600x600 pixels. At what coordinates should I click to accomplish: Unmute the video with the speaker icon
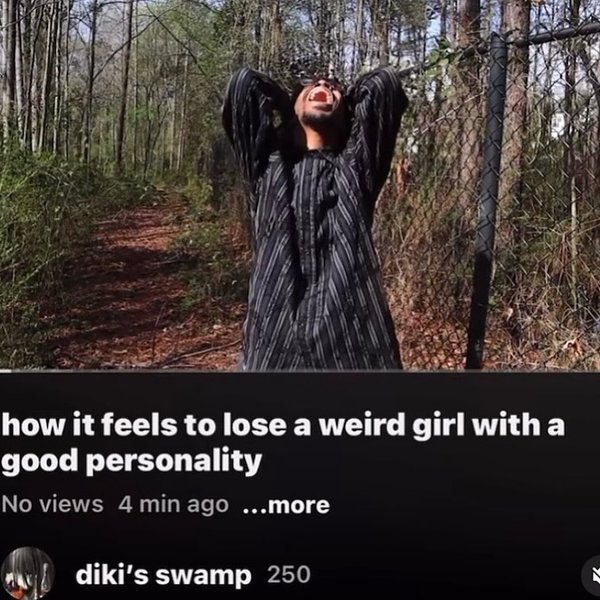tap(591, 576)
